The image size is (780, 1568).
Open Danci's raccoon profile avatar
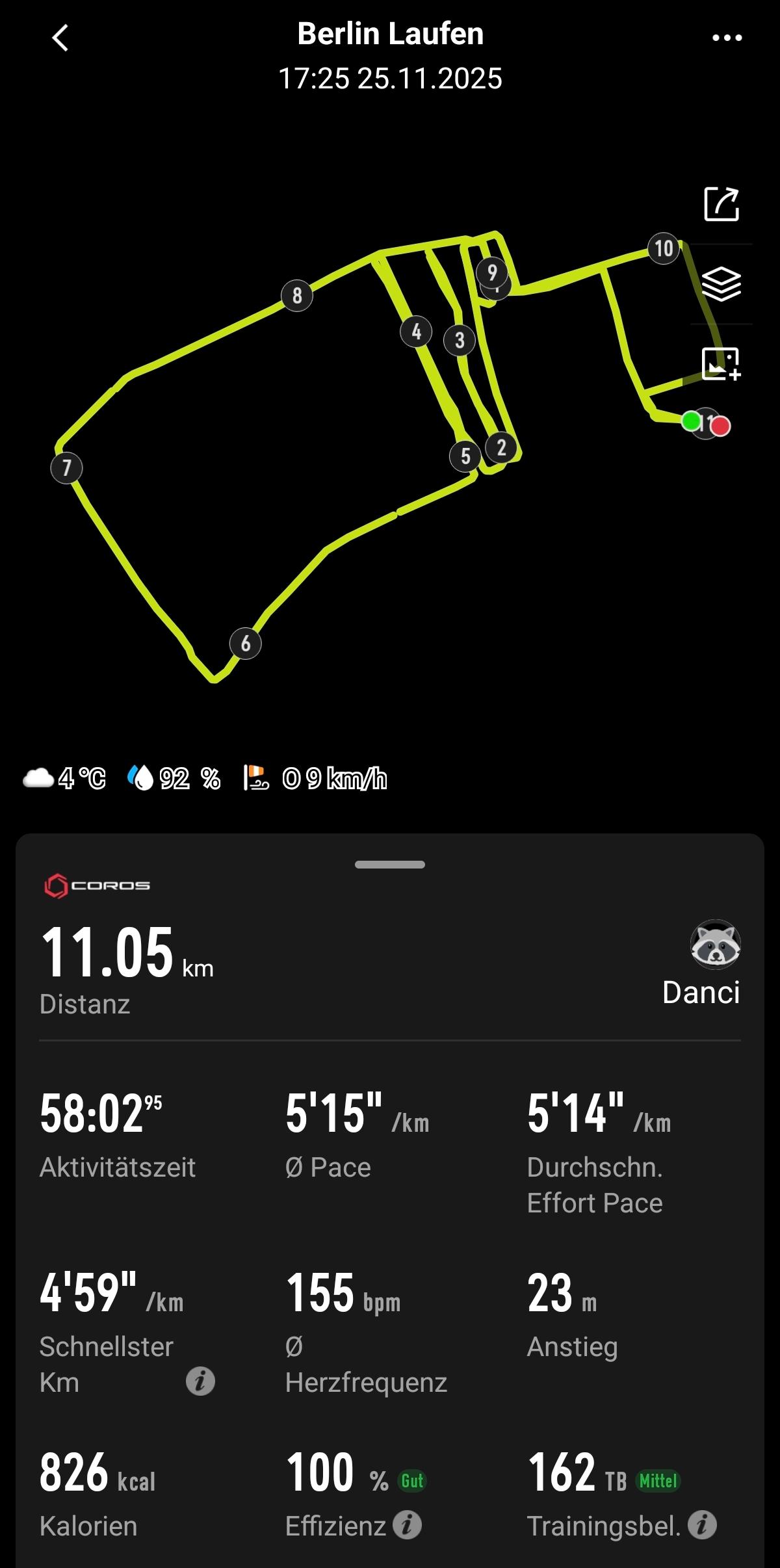pyautogui.click(x=715, y=945)
